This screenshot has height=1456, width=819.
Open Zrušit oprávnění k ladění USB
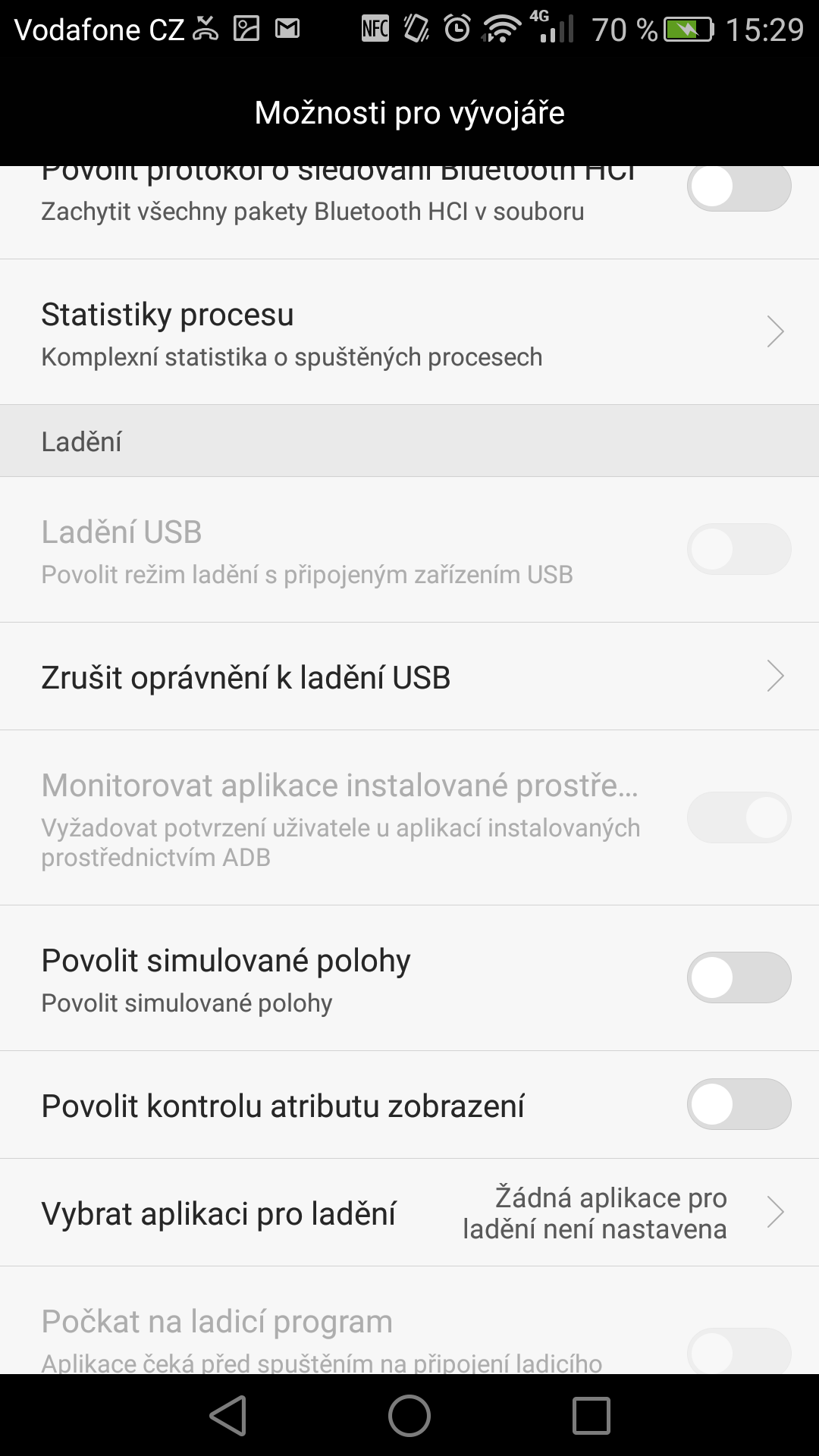(x=409, y=676)
